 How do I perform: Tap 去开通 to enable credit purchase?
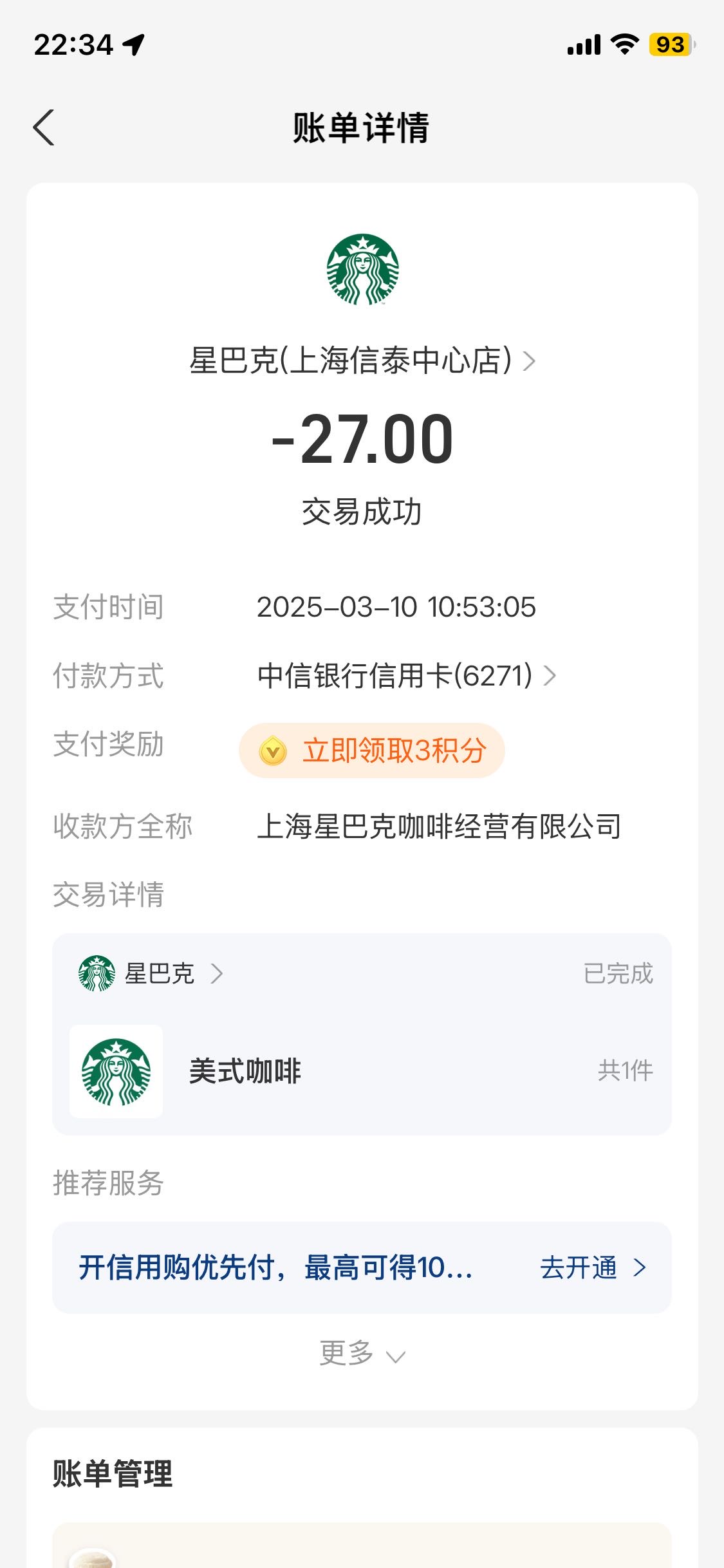point(593,1267)
